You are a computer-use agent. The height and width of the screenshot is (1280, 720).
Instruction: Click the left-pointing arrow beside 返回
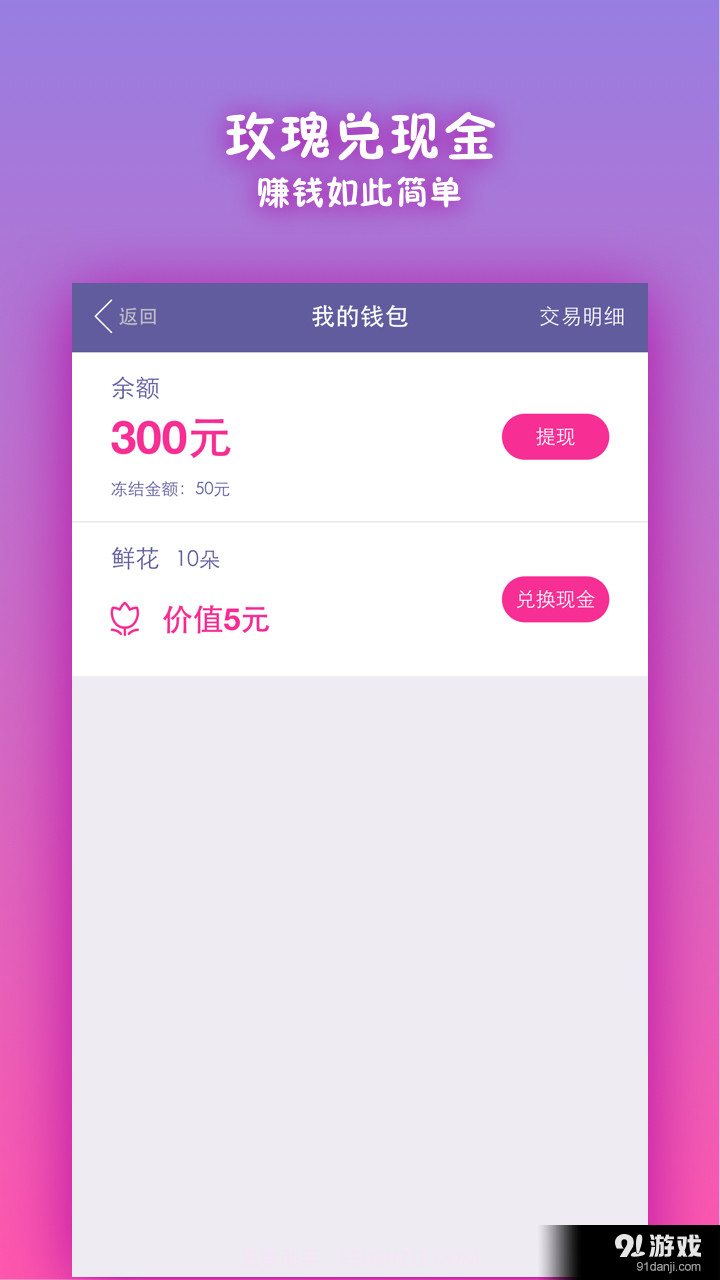coord(100,317)
